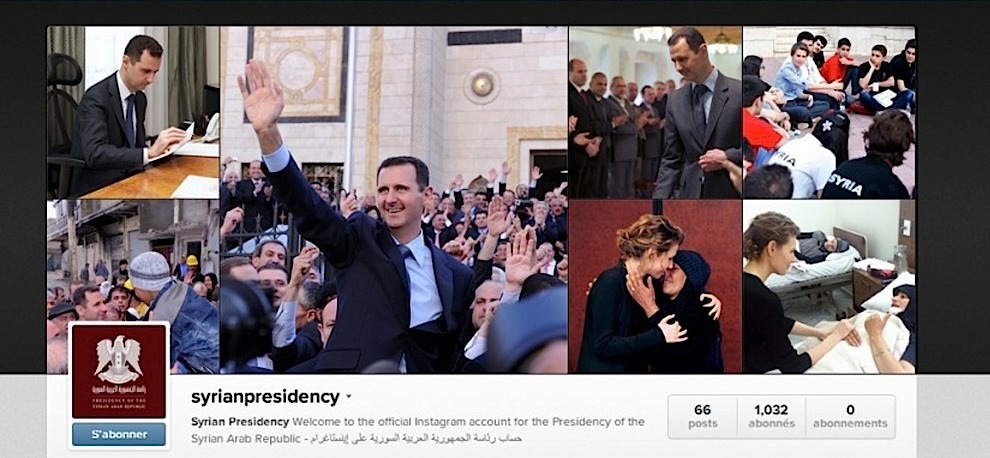
Task: Open the 0 abonnements list
Action: tap(850, 416)
